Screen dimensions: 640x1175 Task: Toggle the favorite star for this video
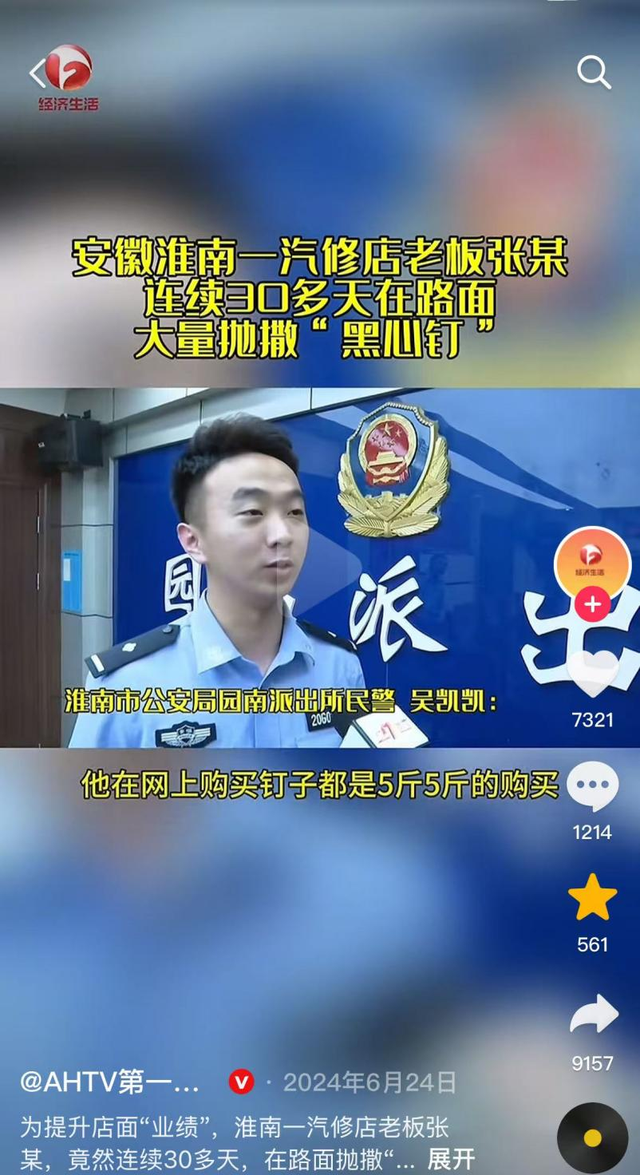pos(592,897)
